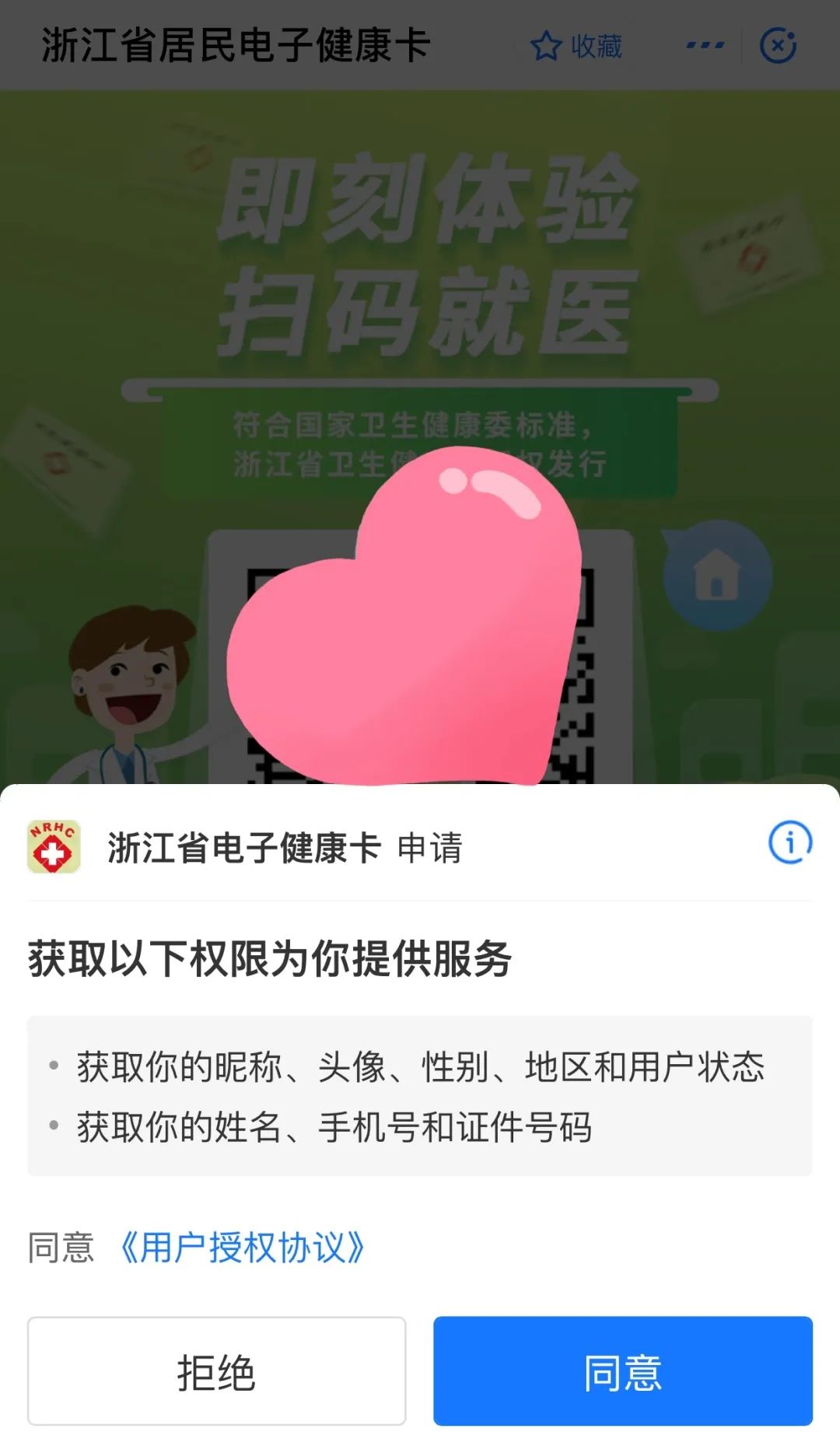Add the mini program to favorites with 收藏
Viewport: 840px width, 1453px height.
pos(577,46)
